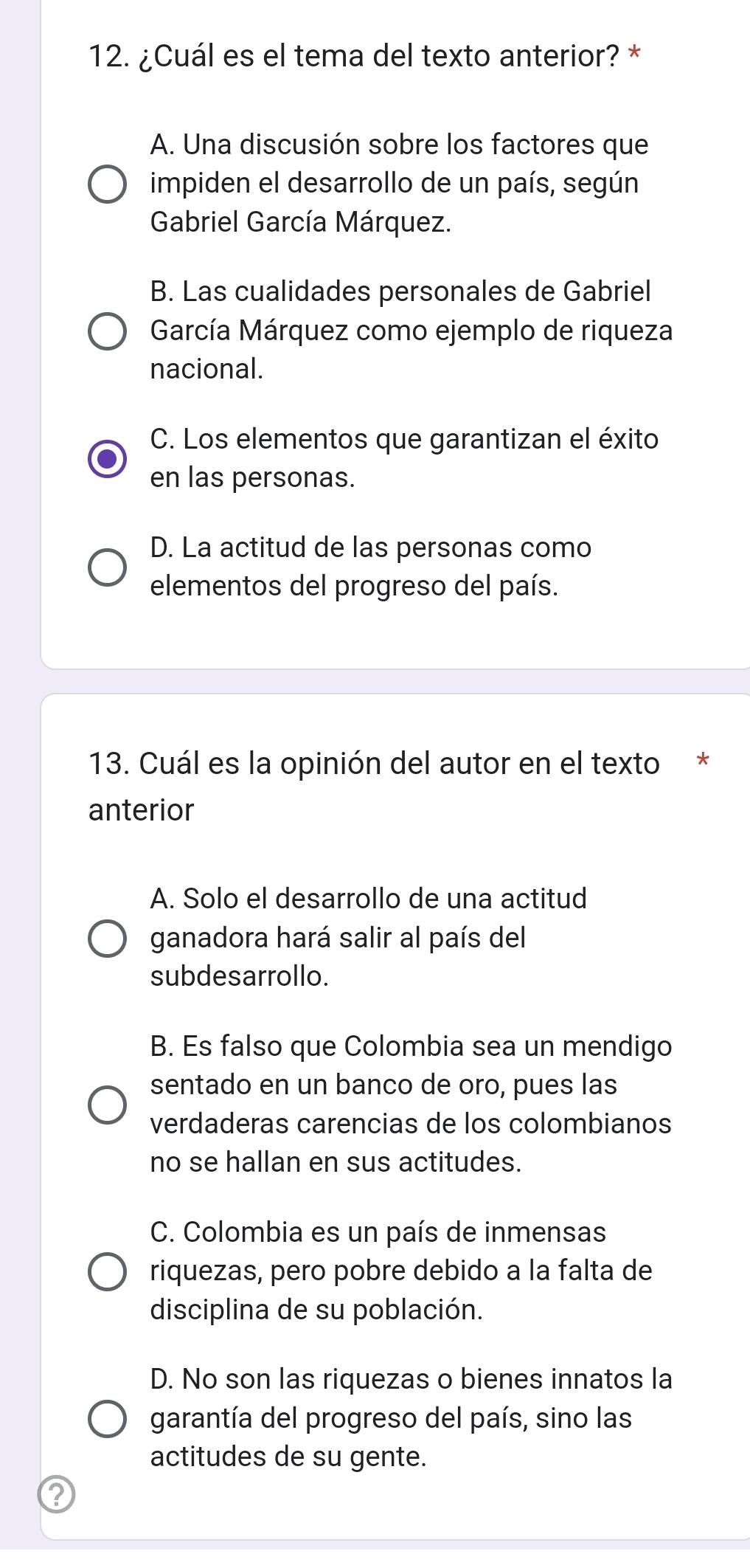Select option A about factores que impiden desarrollo

click(107, 184)
